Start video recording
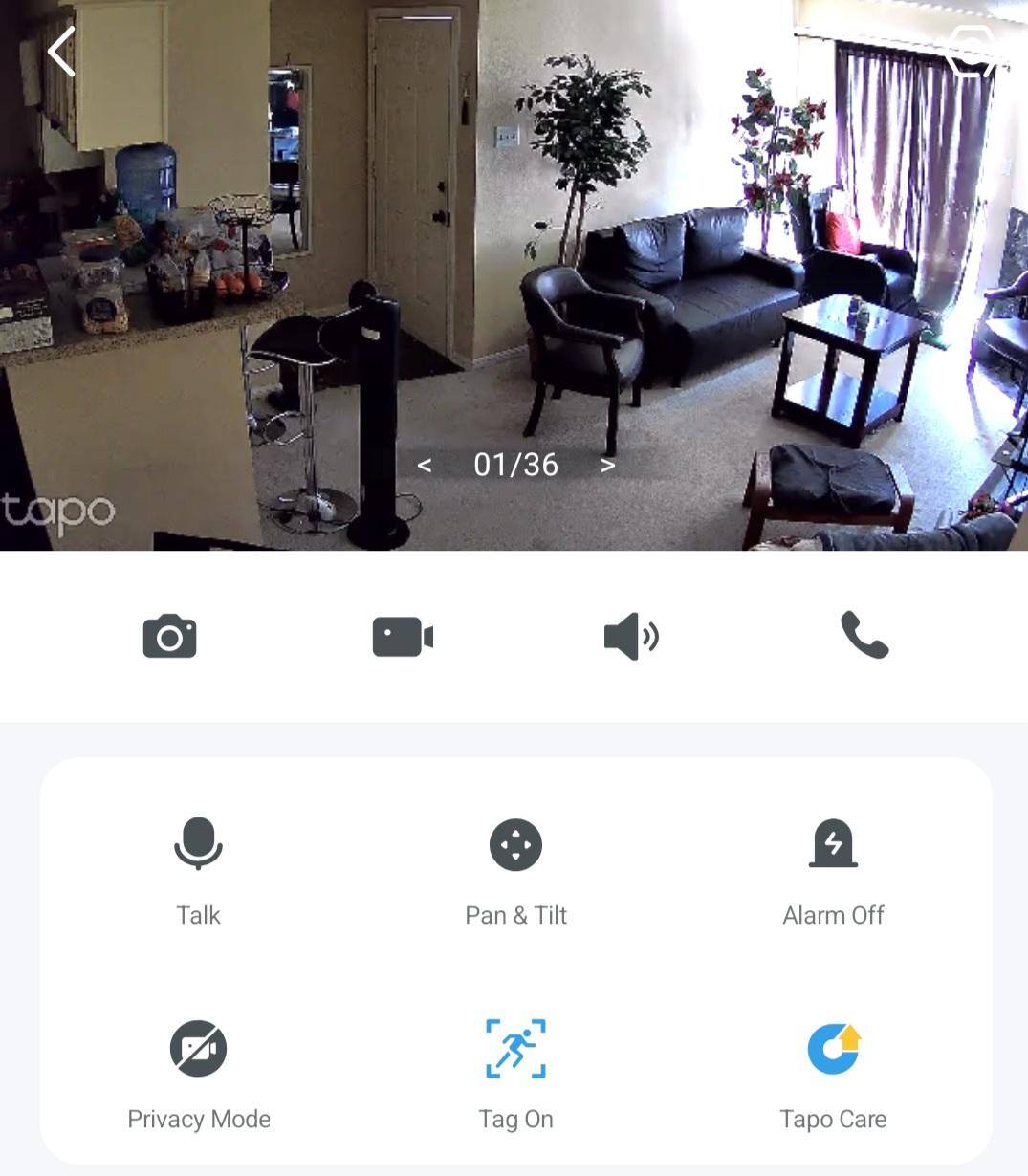This screenshot has width=1028, height=1176. pyautogui.click(x=402, y=637)
